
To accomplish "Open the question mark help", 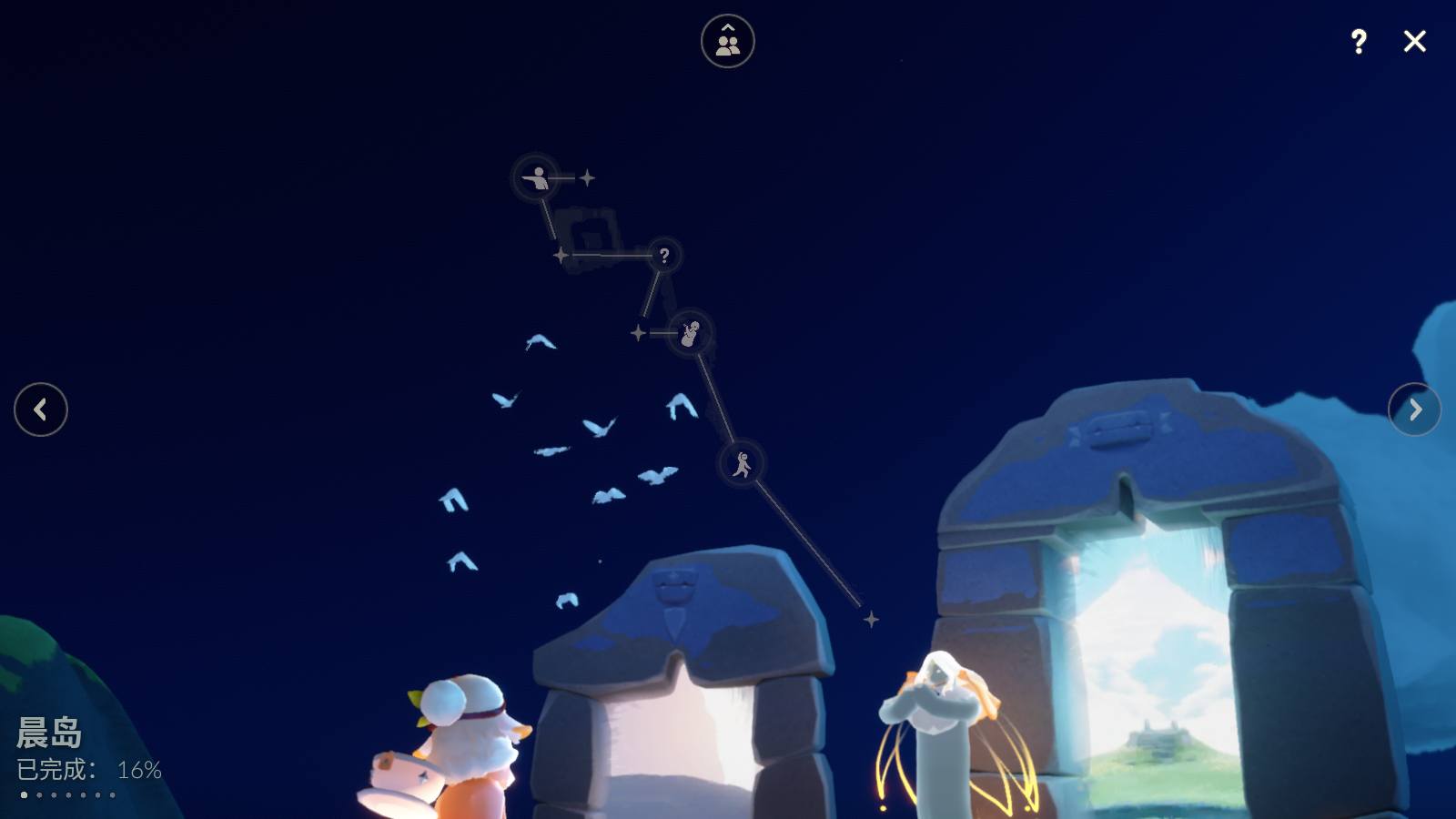I will (x=1358, y=42).
